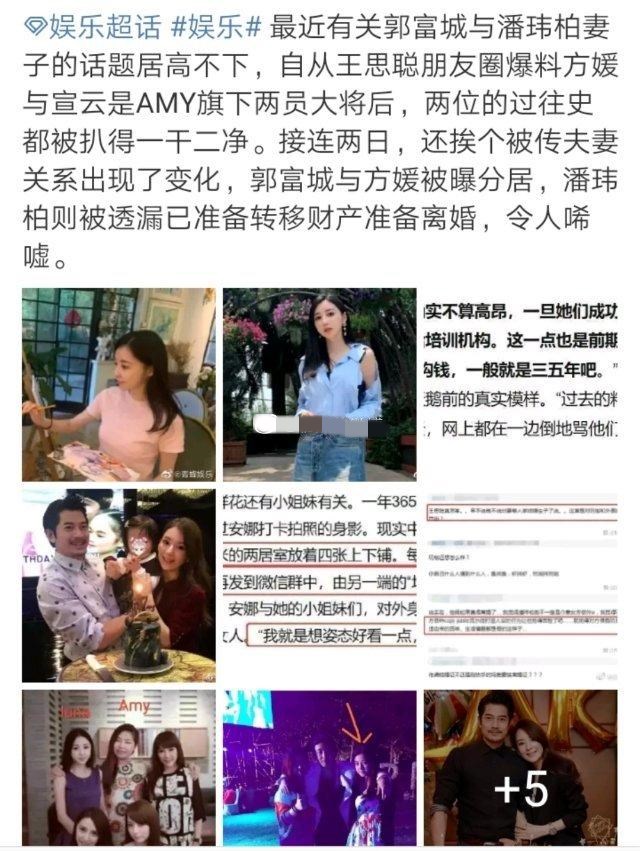The height and width of the screenshot is (851, 640).
Task: Open the +5 tile to see more photos
Action: [520, 768]
